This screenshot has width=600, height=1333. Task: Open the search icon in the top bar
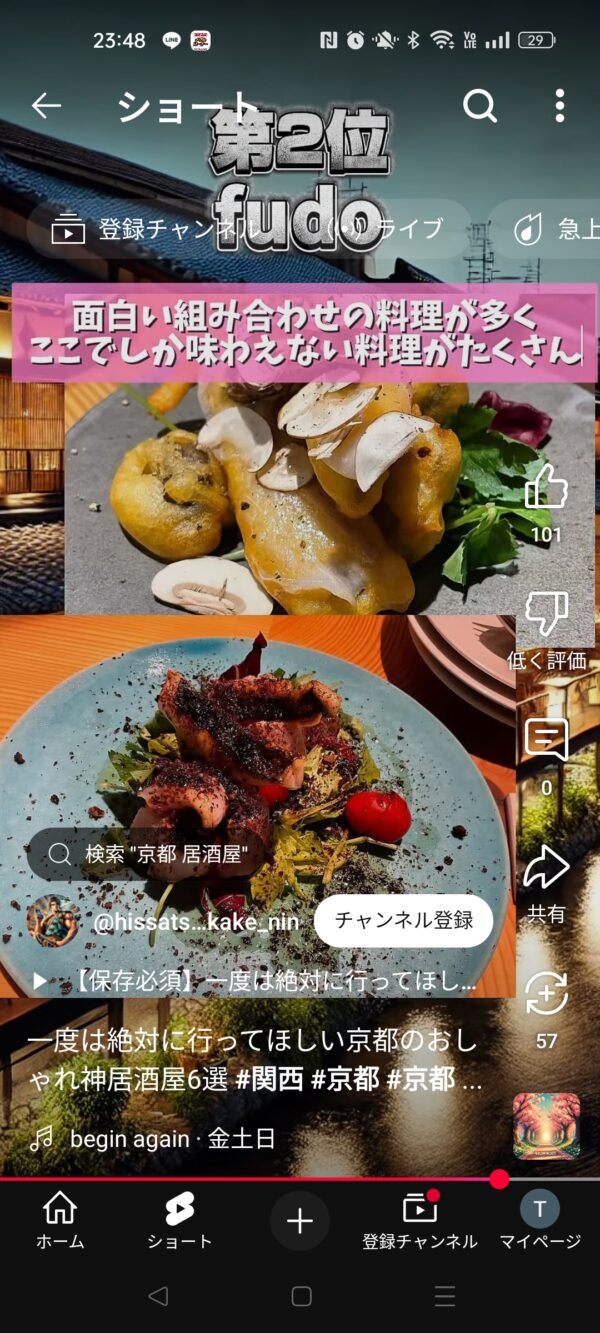[x=480, y=105]
